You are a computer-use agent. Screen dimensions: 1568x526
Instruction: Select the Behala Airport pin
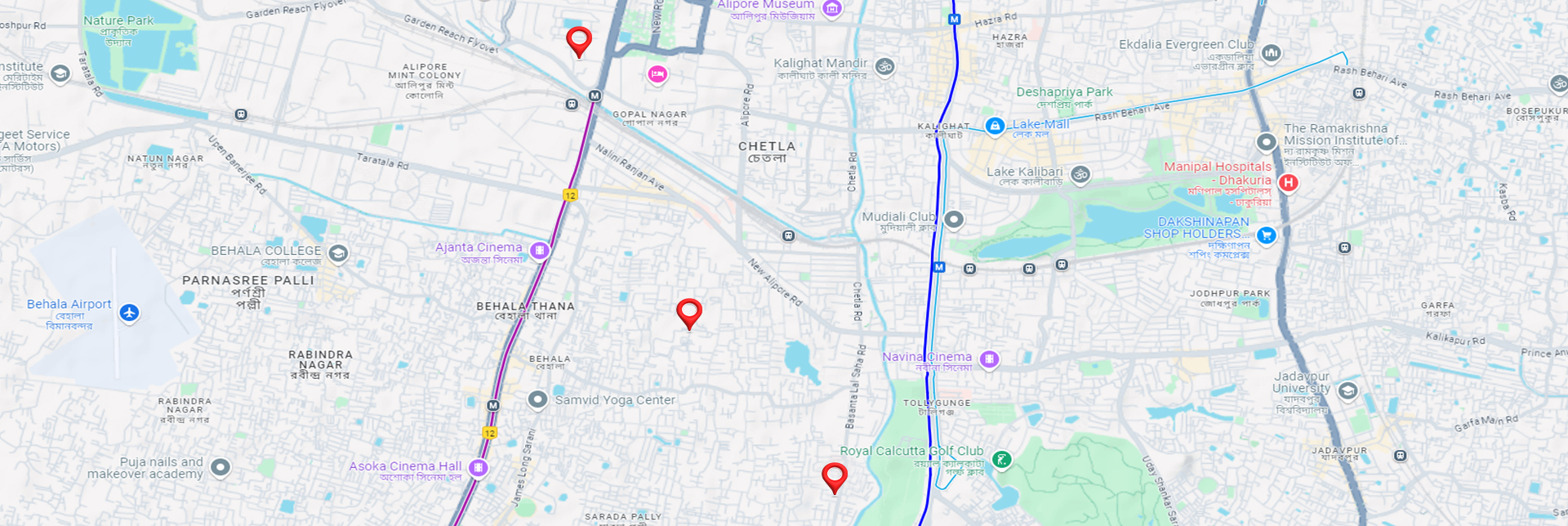point(129,312)
